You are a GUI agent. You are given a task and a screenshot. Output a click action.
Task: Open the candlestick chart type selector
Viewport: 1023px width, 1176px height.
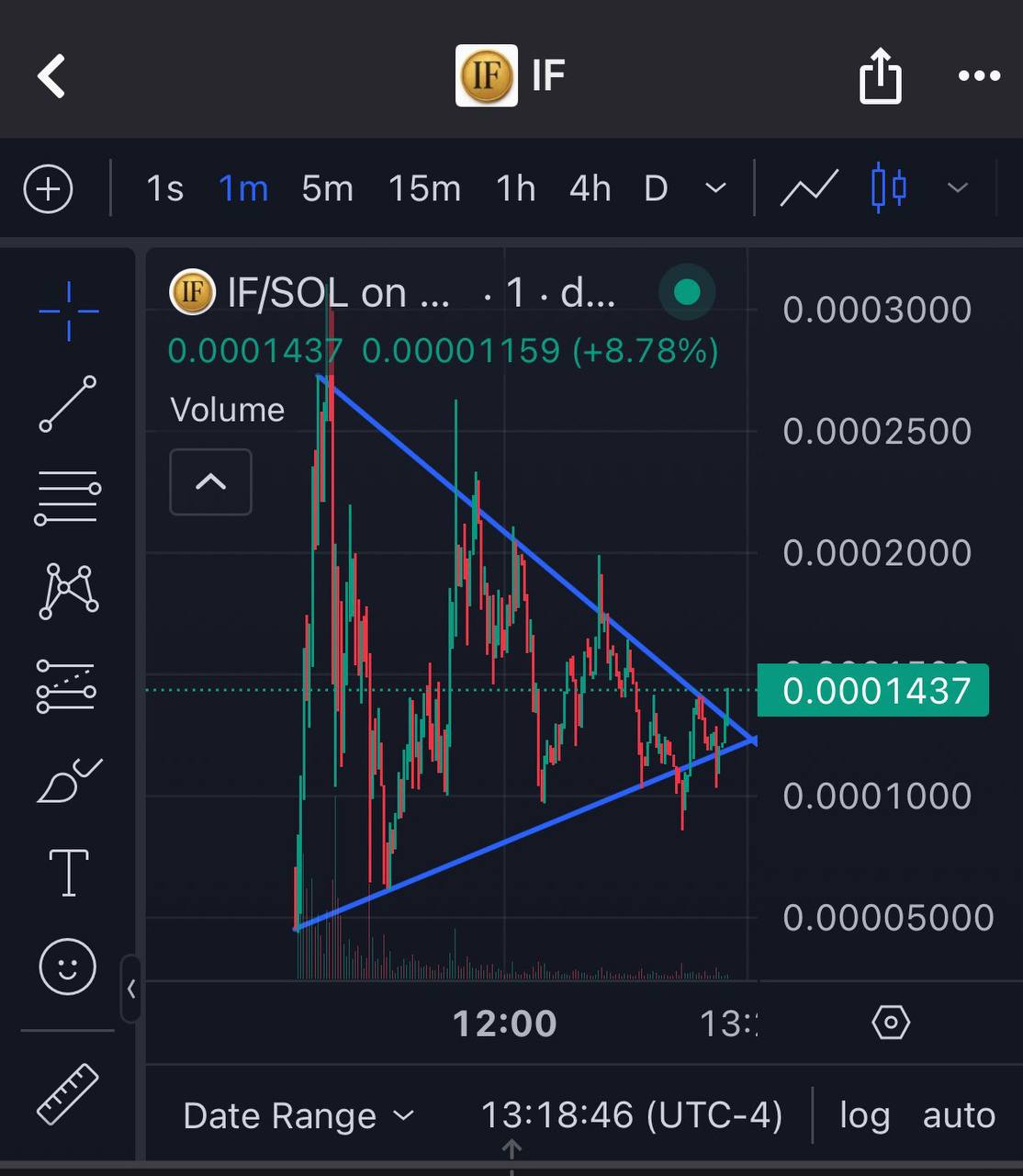889,189
